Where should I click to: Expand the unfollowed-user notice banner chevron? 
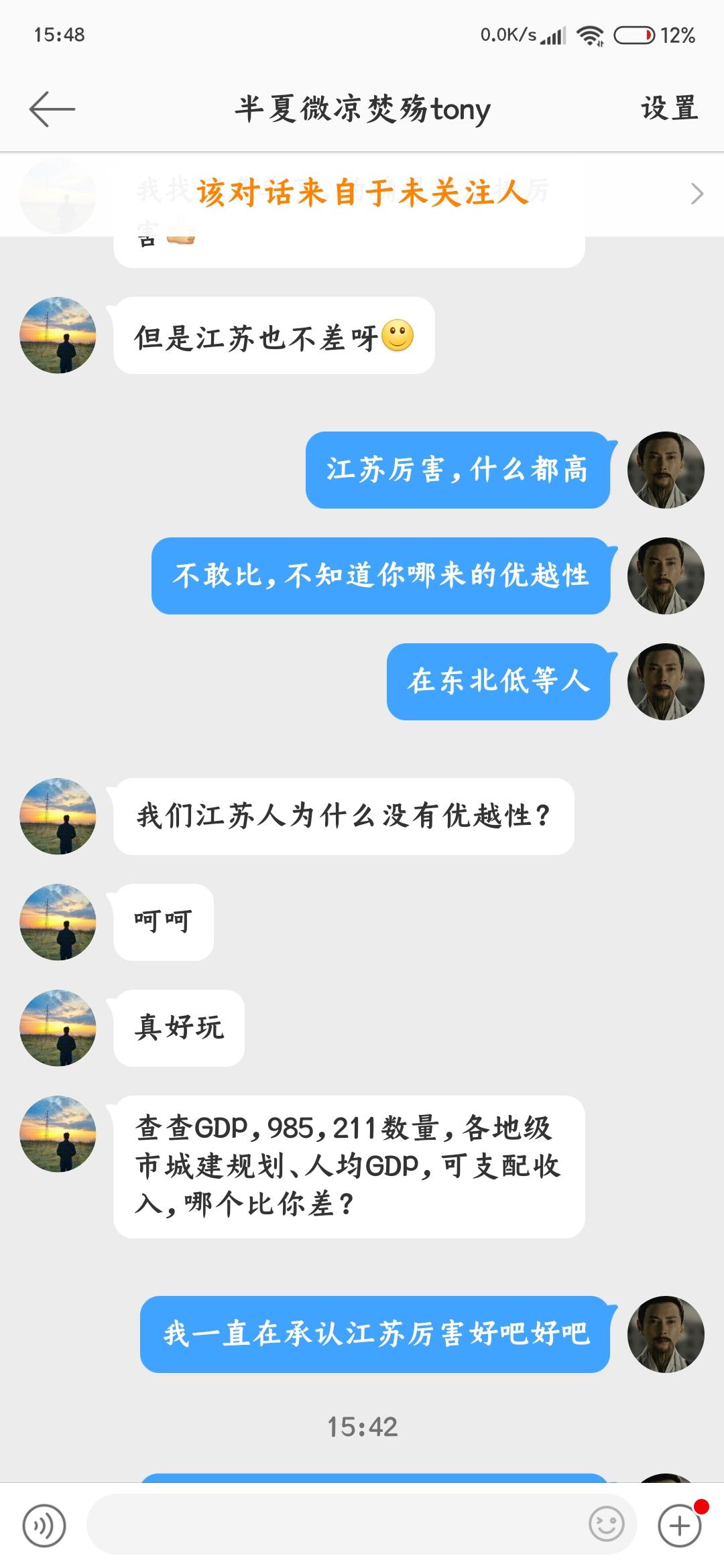[x=697, y=194]
